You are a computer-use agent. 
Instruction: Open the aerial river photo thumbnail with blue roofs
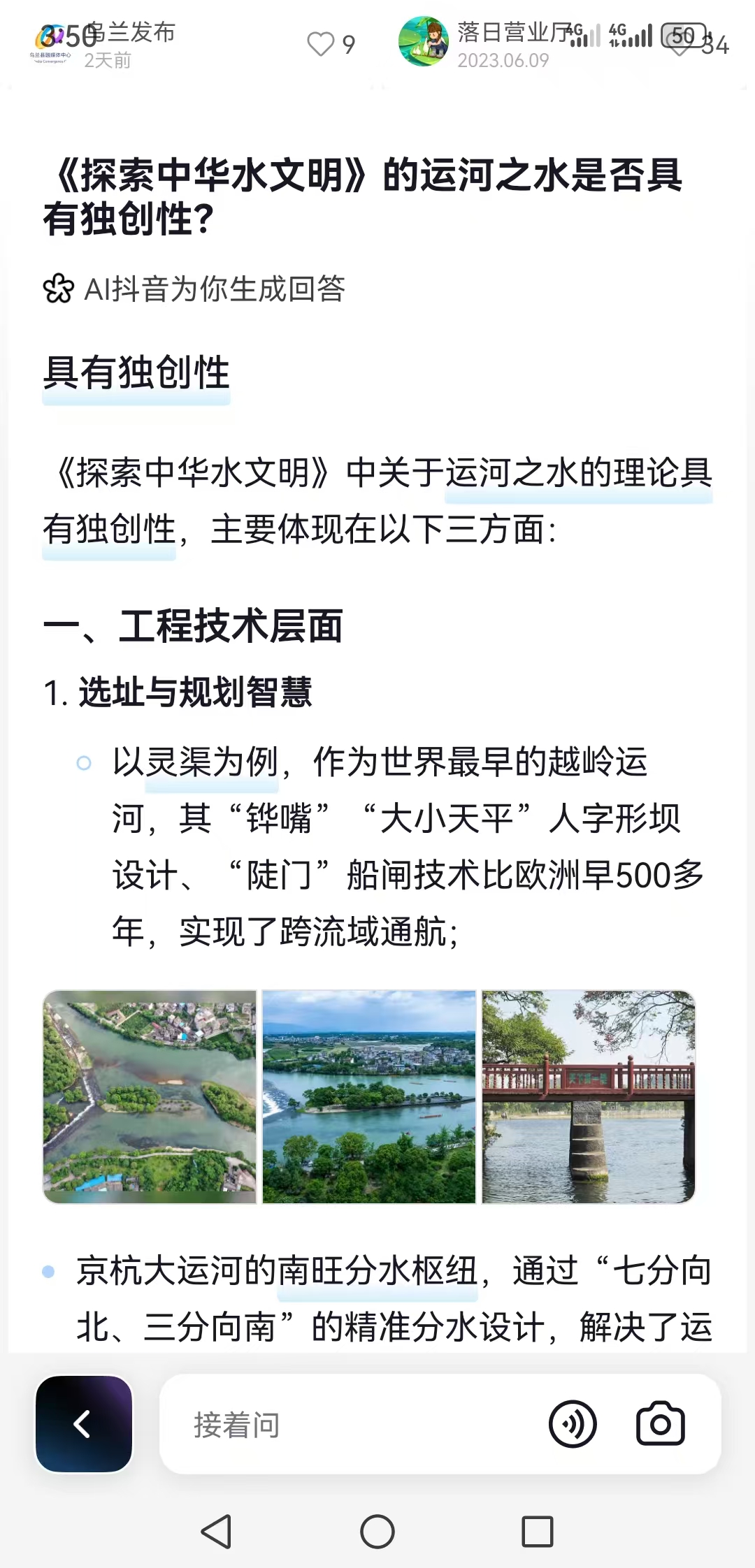click(x=150, y=1096)
